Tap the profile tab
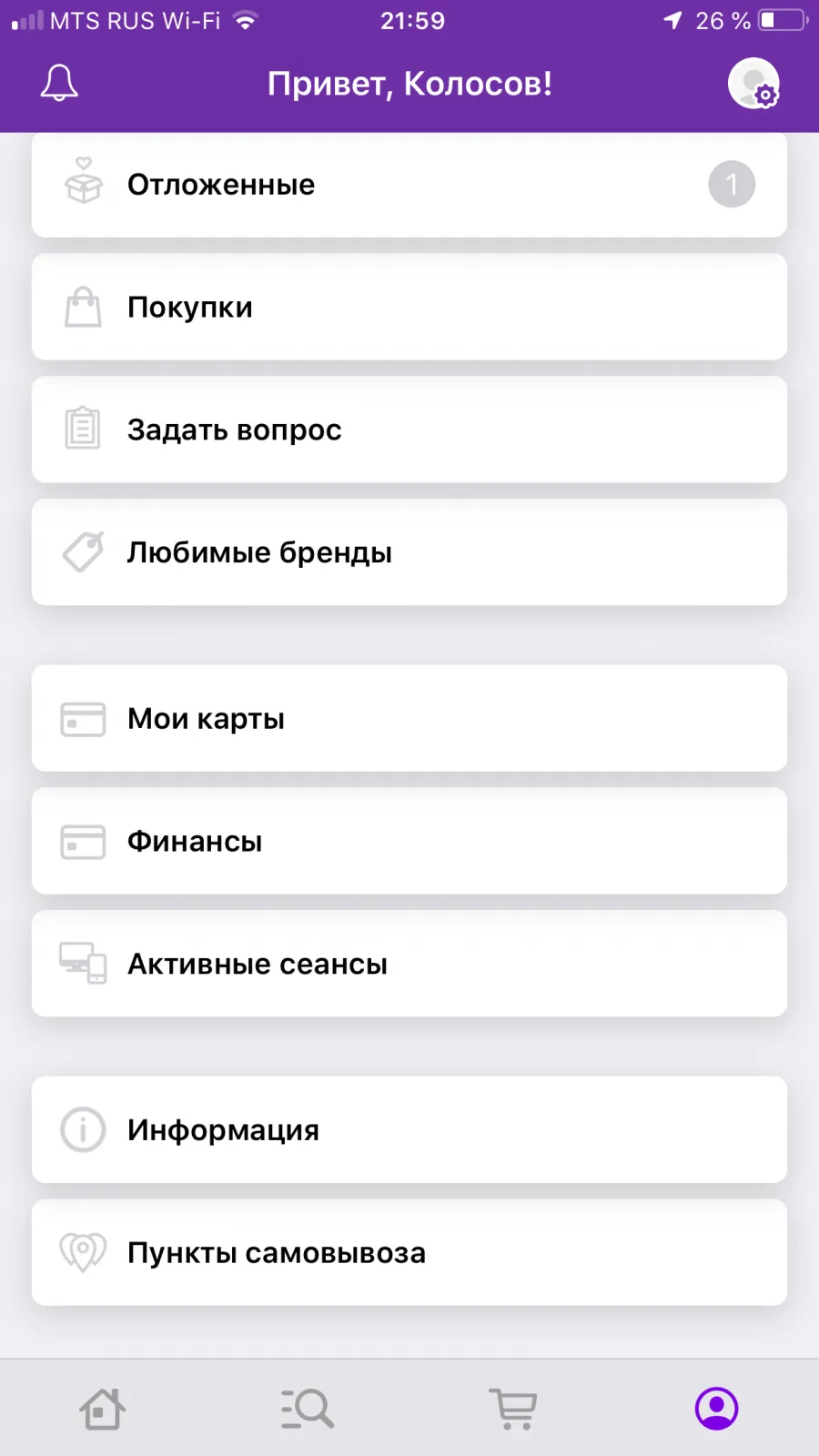This screenshot has width=819, height=1456. click(717, 1409)
